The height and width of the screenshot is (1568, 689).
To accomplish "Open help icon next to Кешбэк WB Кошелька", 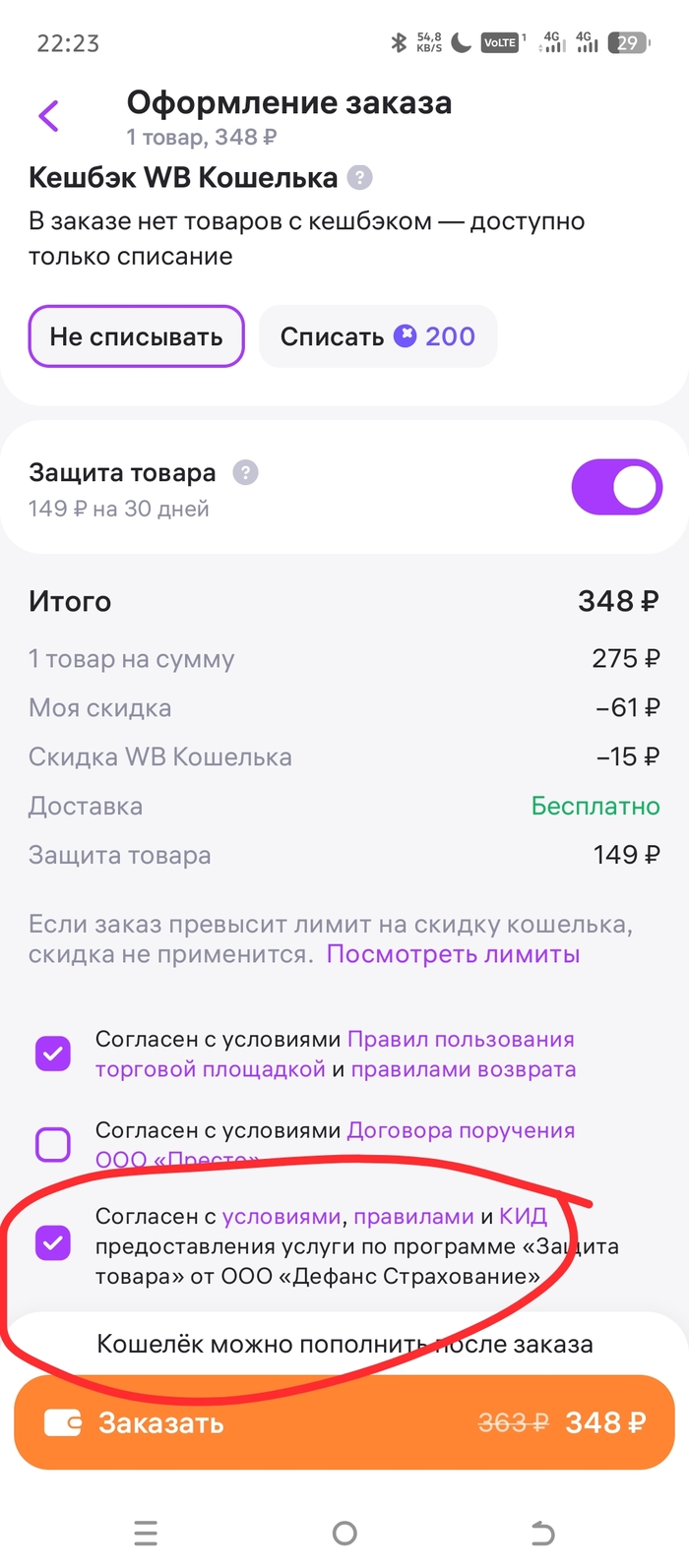I will click(x=360, y=178).
